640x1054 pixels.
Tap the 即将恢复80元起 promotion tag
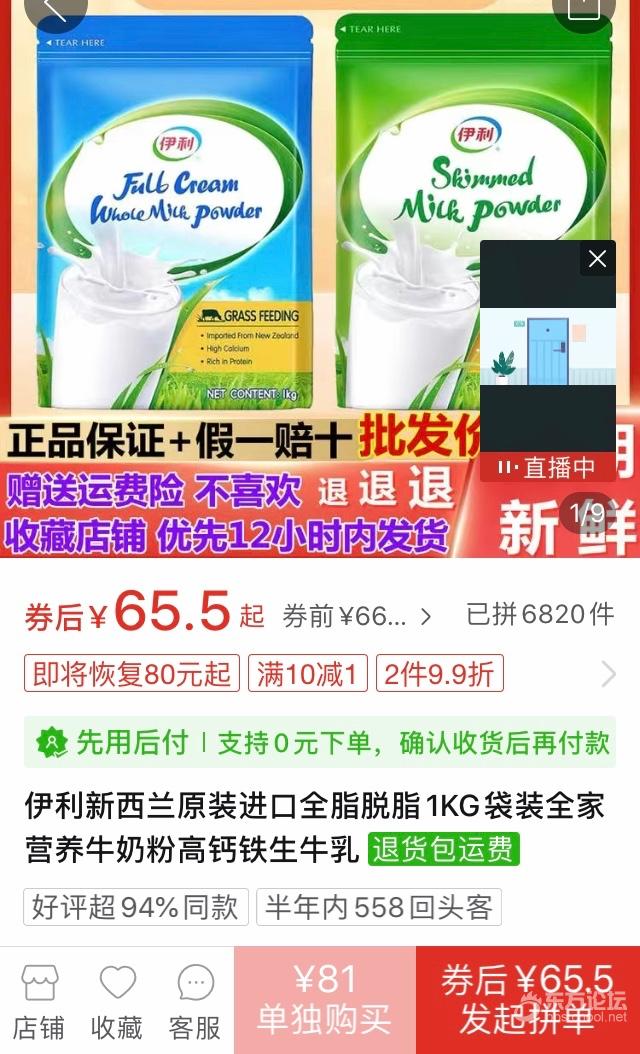[x=132, y=674]
